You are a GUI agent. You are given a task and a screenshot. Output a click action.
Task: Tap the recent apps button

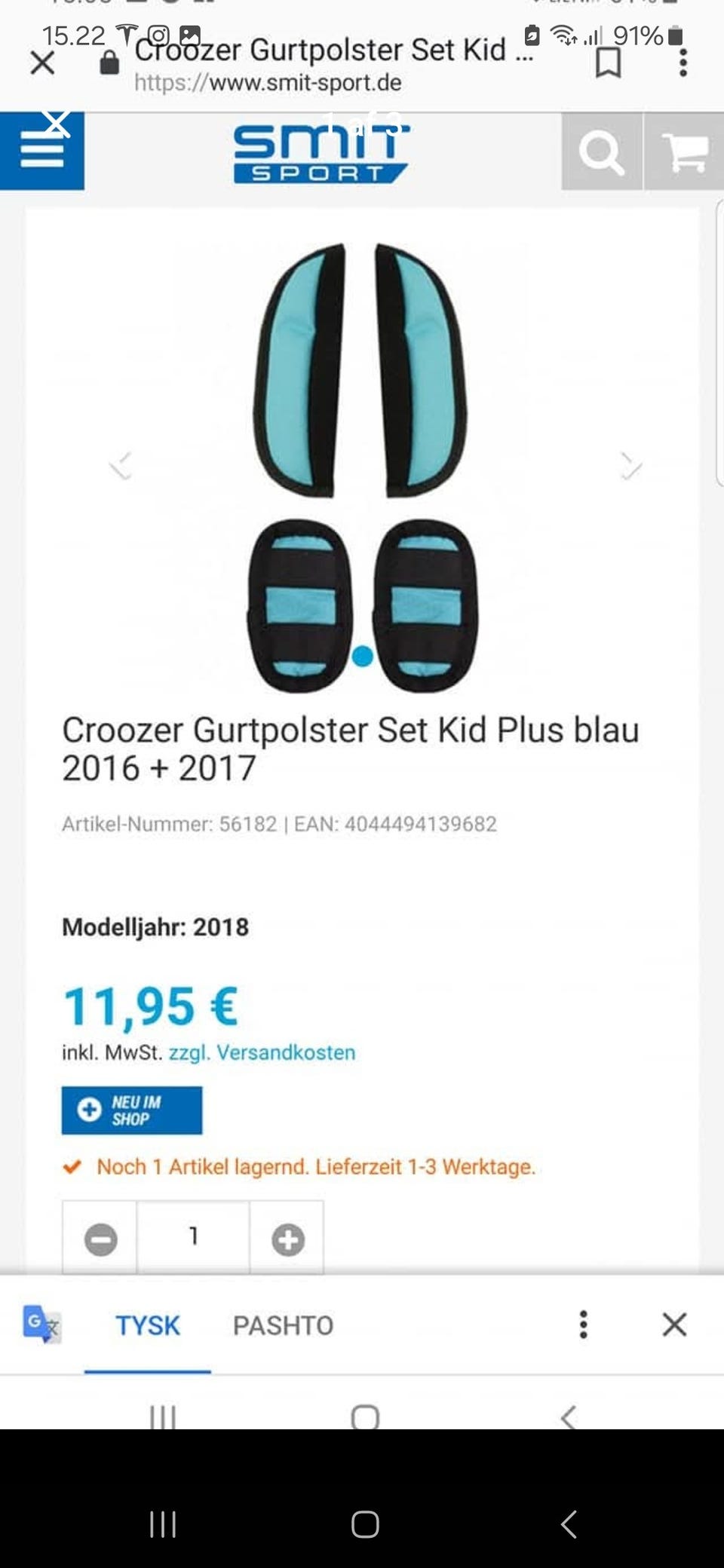point(163,1522)
